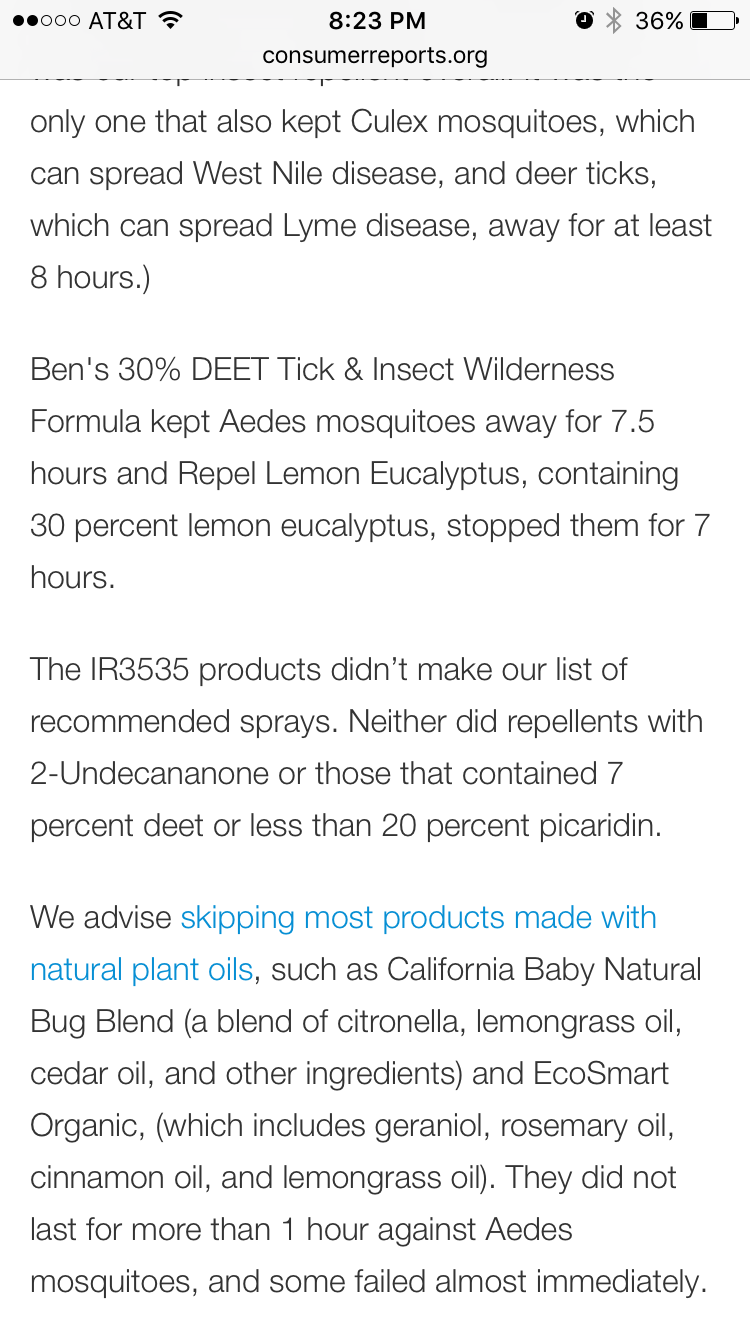Open the natural plant oils article link
The image size is (750, 1334).
(418, 918)
